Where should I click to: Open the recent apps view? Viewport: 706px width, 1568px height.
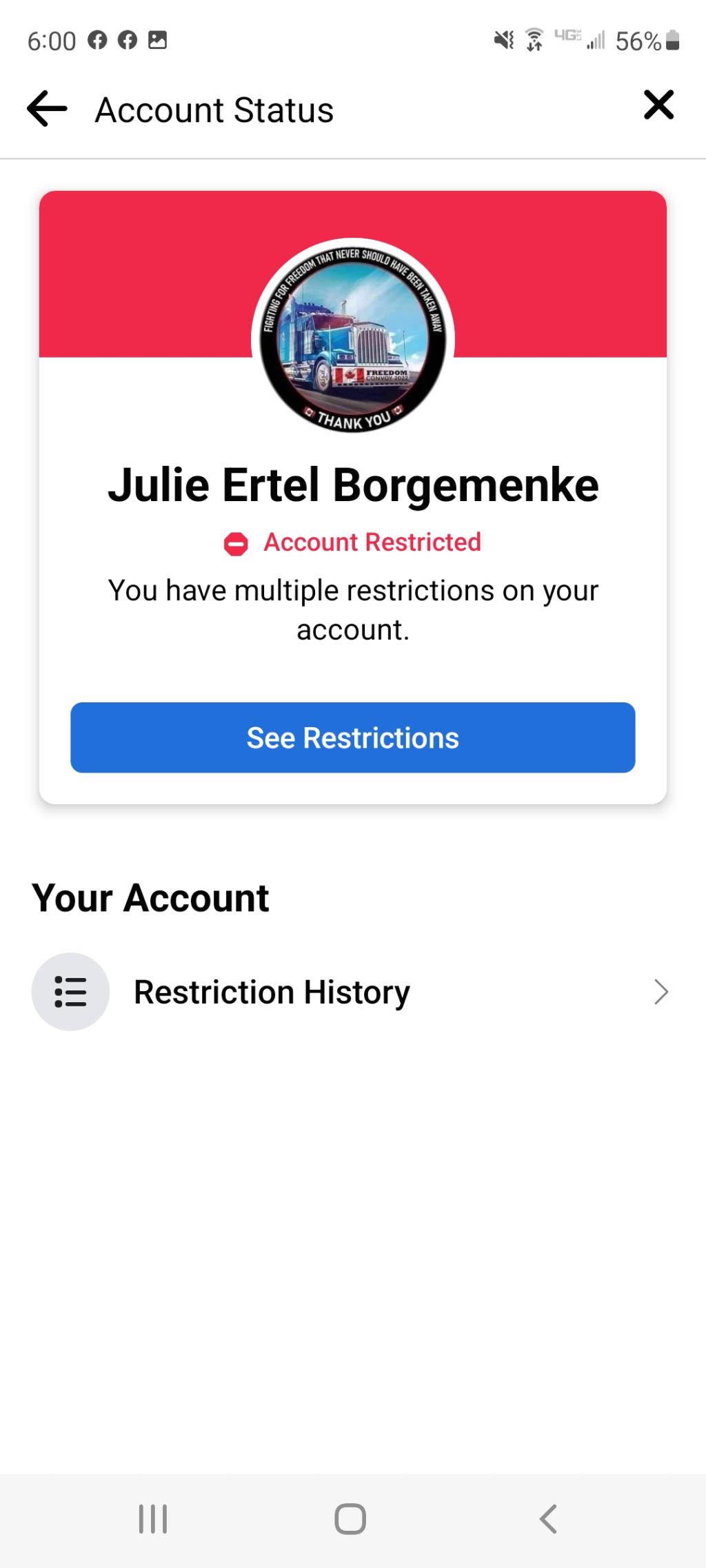tap(153, 1518)
